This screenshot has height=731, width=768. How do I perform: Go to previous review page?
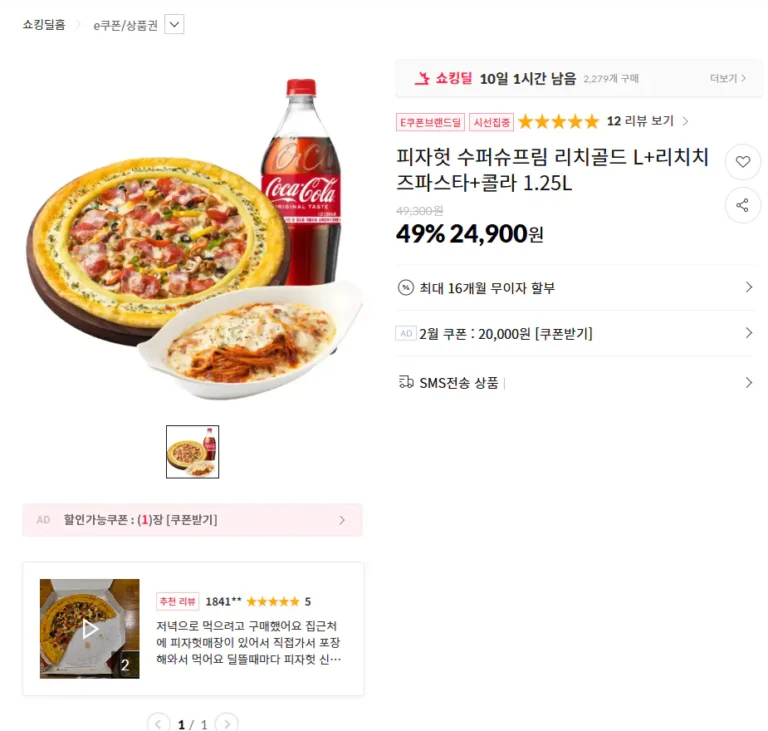point(158,723)
